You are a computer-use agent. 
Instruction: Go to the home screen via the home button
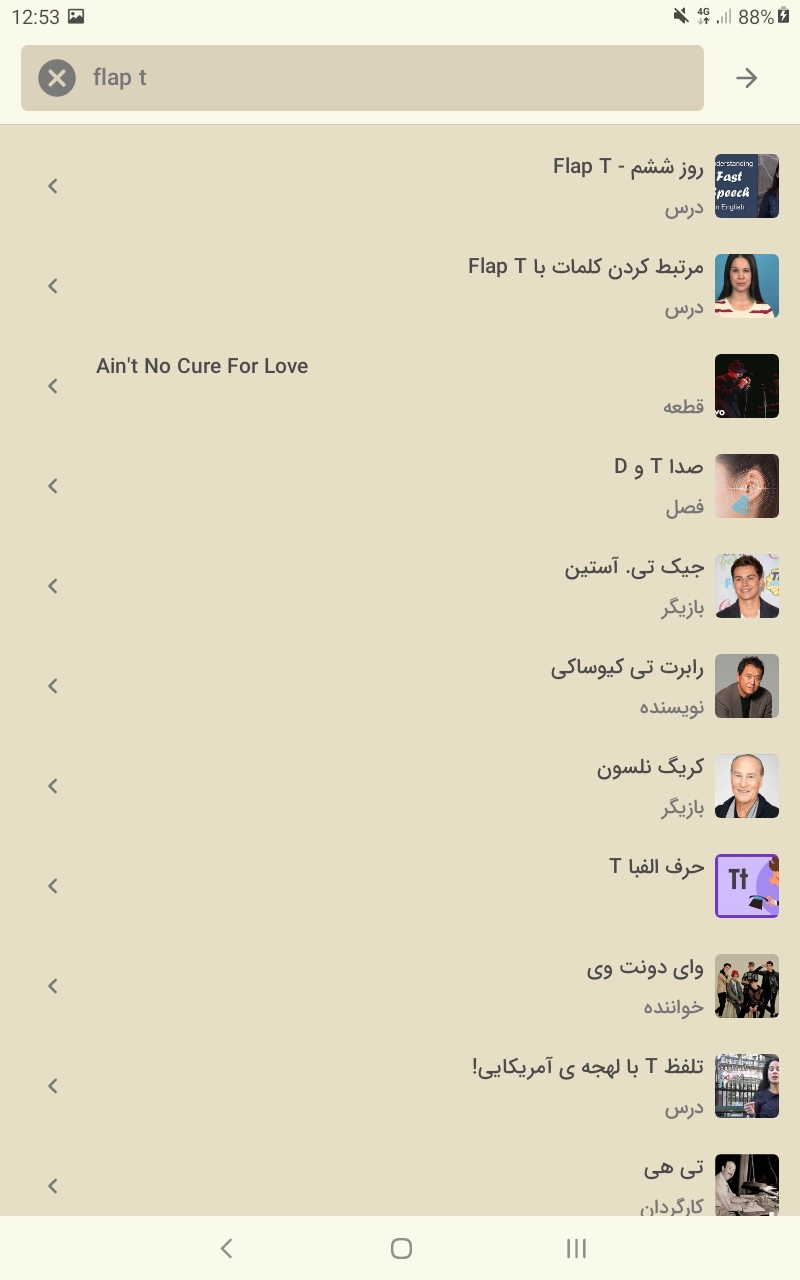click(x=401, y=1248)
